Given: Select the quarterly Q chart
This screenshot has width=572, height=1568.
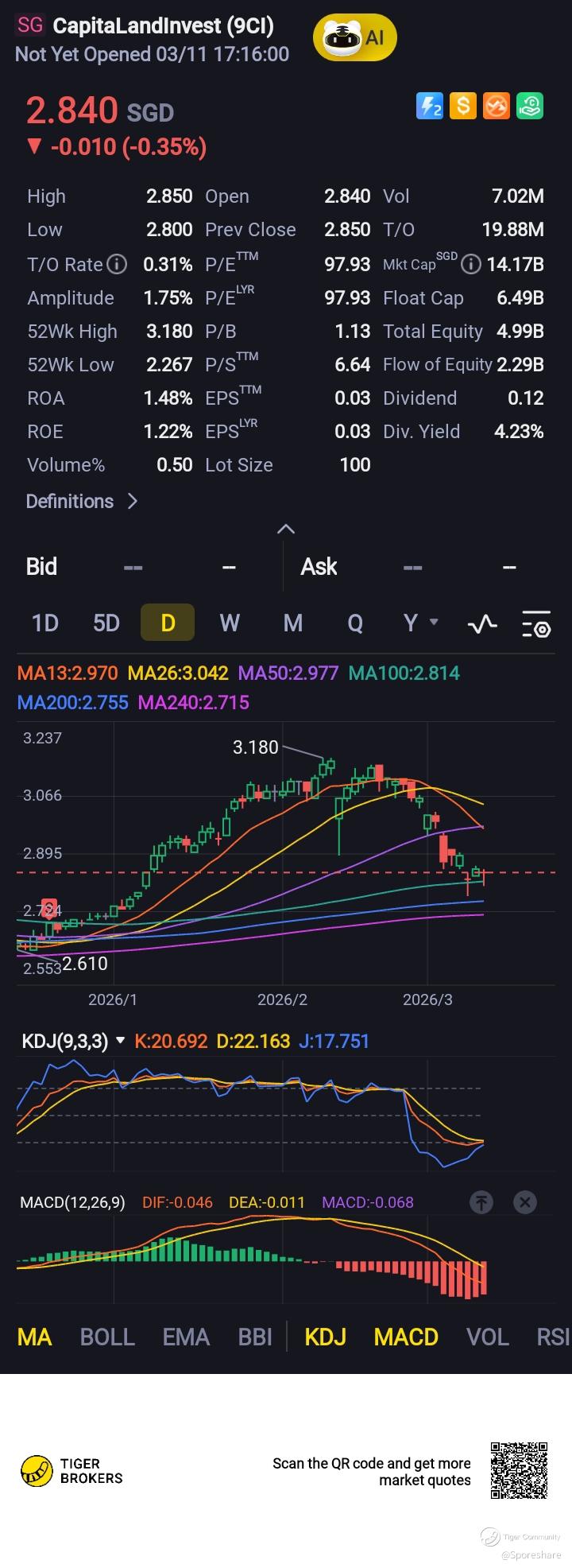Looking at the screenshot, I should [x=354, y=623].
